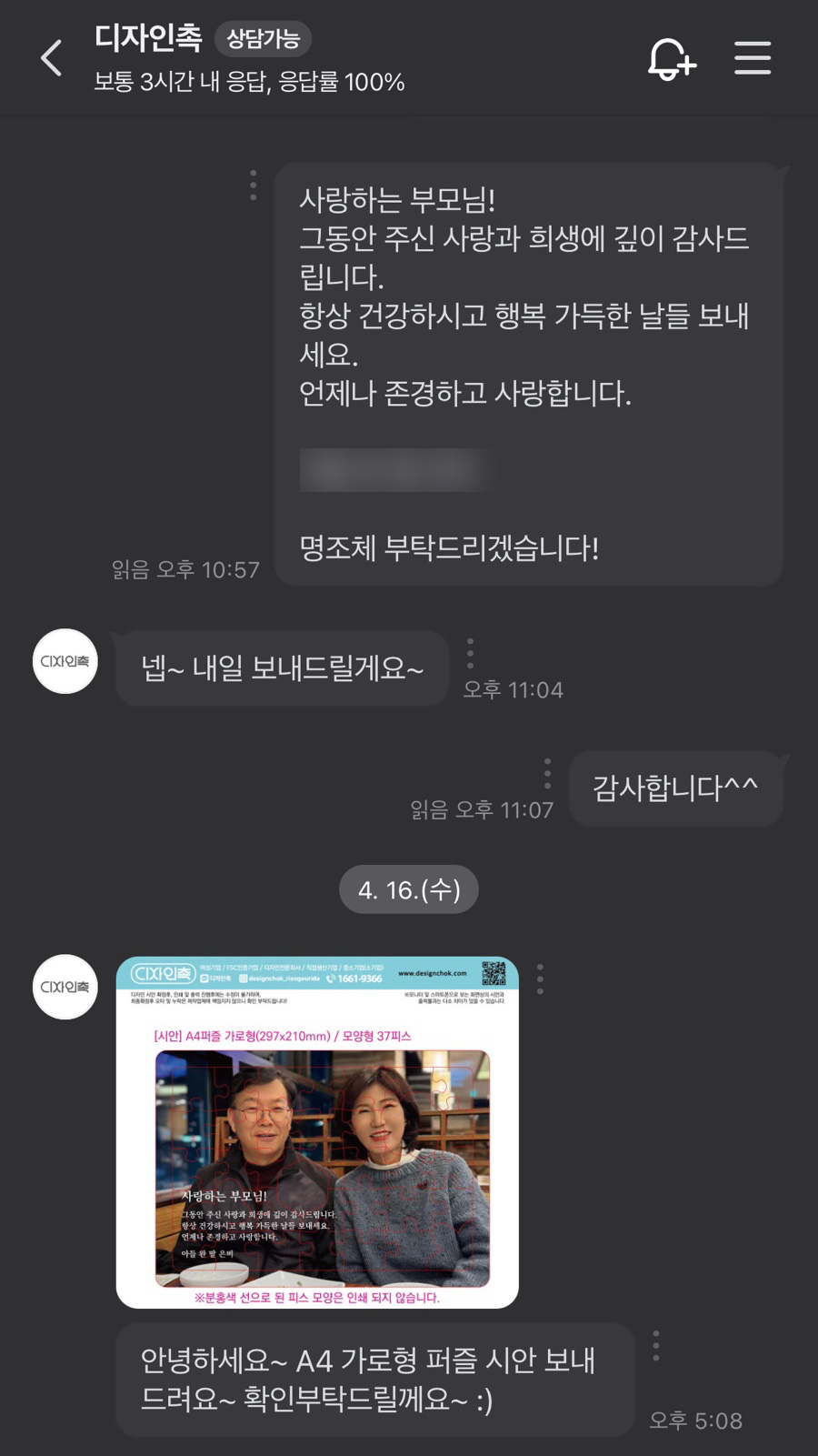Image resolution: width=818 pixels, height=1456 pixels.
Task: Open the A4 puzzle draft image
Action: tap(317, 1132)
